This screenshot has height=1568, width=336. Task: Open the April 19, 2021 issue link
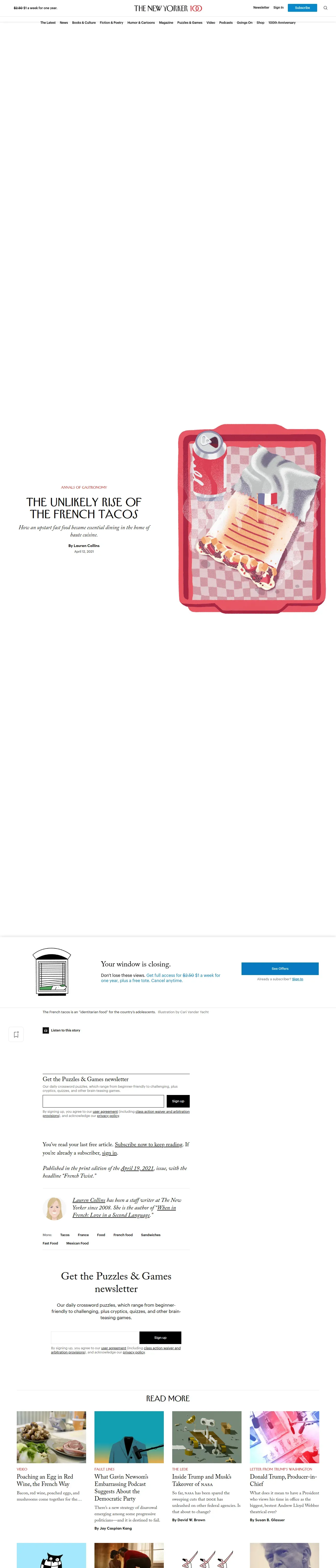137,1168
